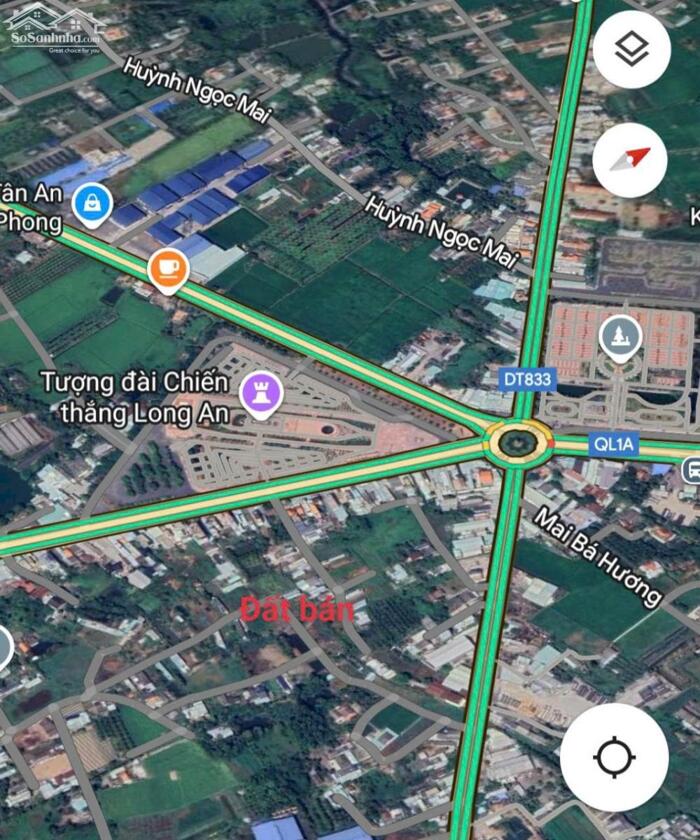Select the blue shopping pin near Tân An Phong

click(x=92, y=202)
